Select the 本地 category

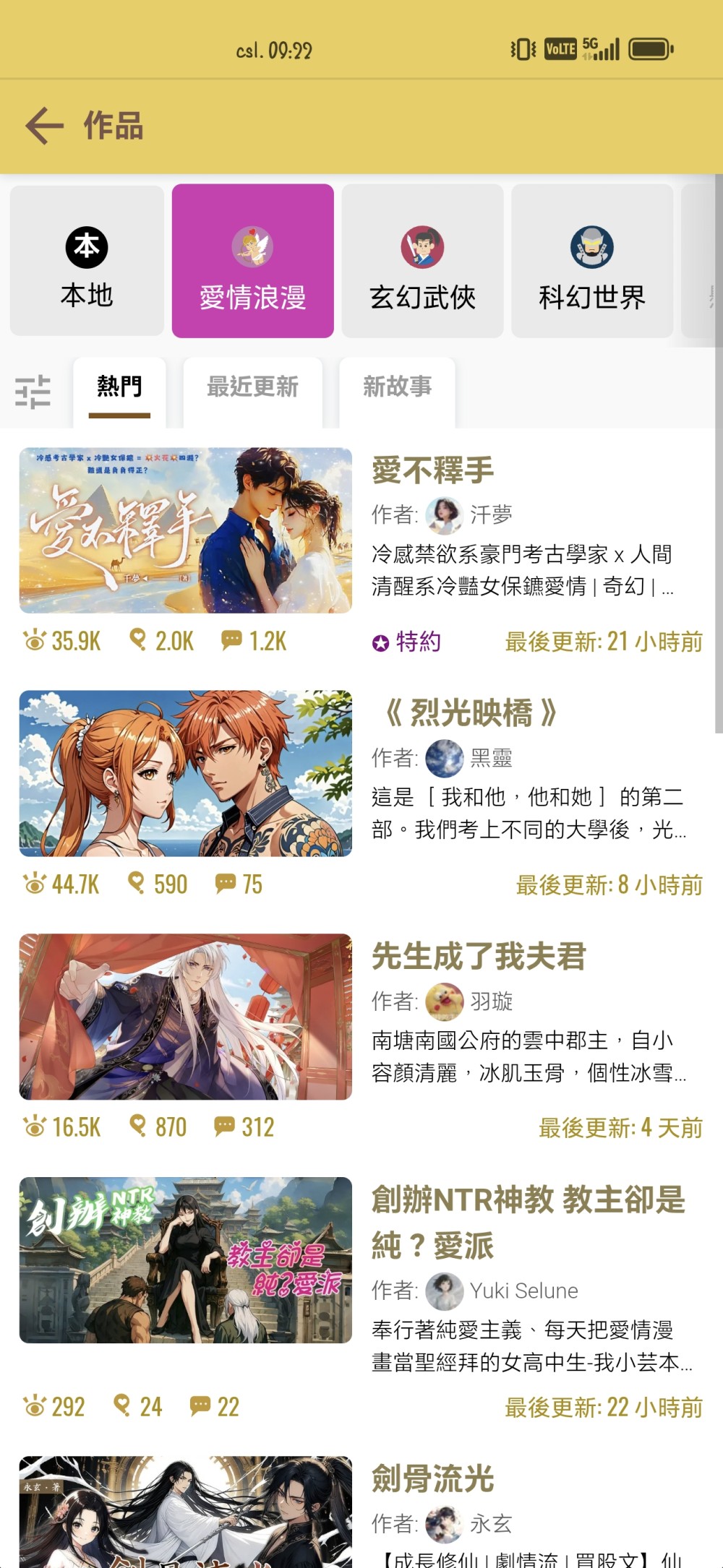coord(87,261)
